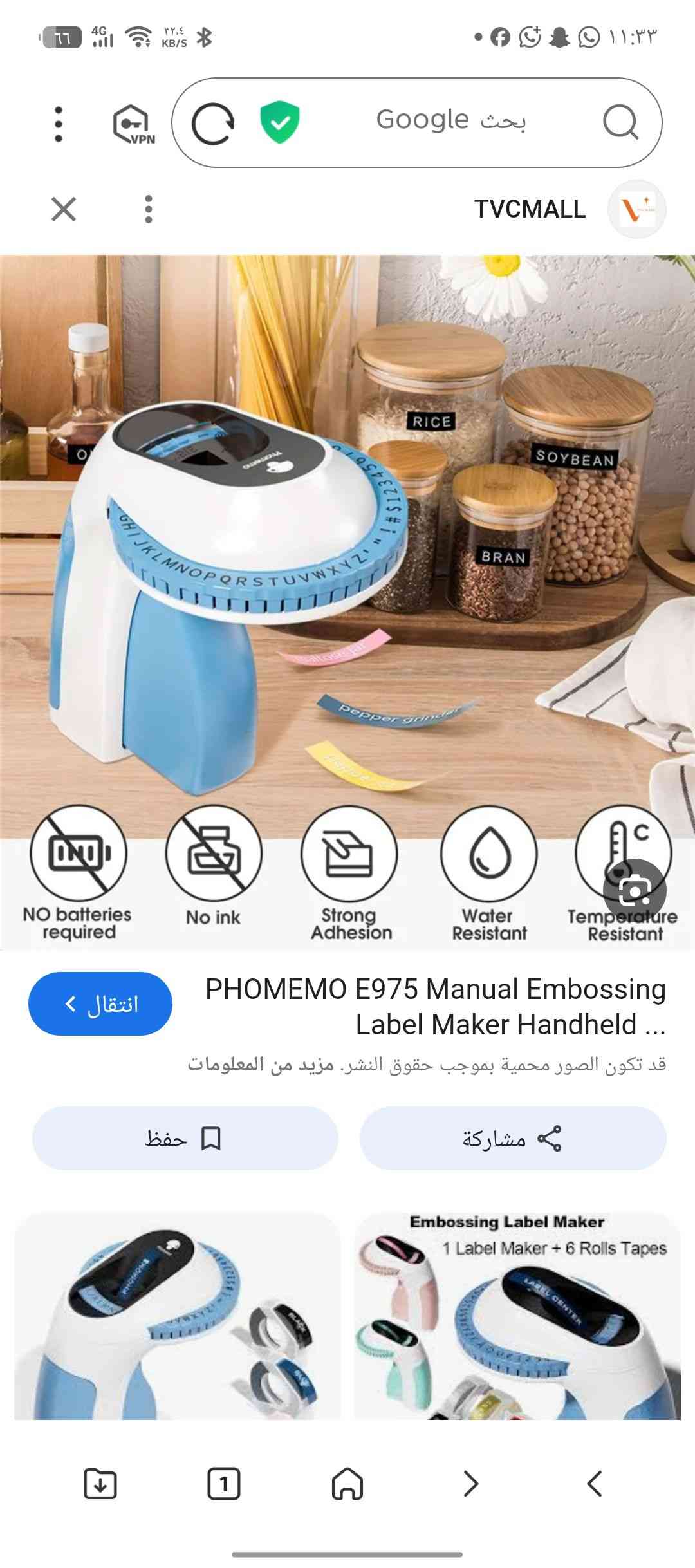Open the browser three-dot menu
Viewport: 695px width, 1568px height.
[59, 124]
